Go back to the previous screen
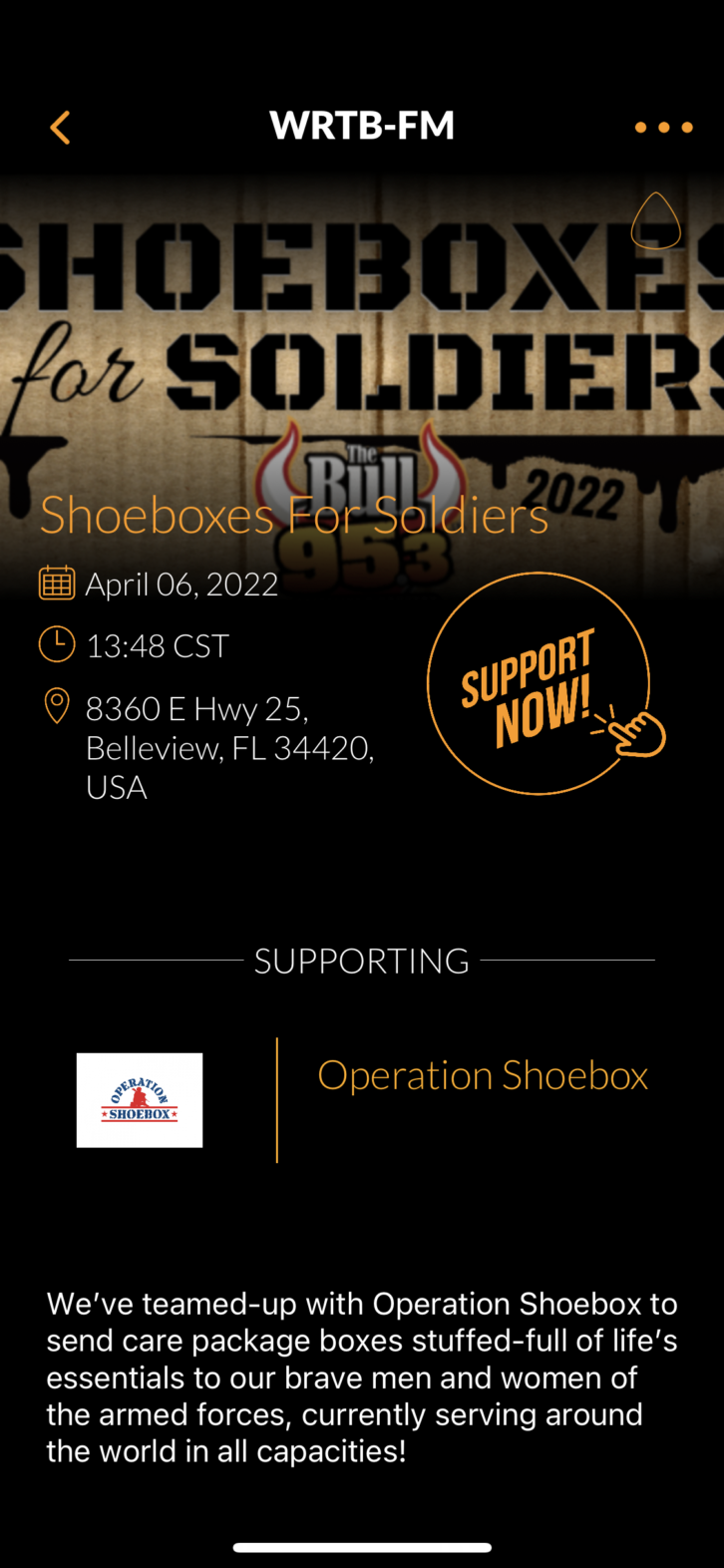This screenshot has width=724, height=1568. pyautogui.click(x=61, y=128)
